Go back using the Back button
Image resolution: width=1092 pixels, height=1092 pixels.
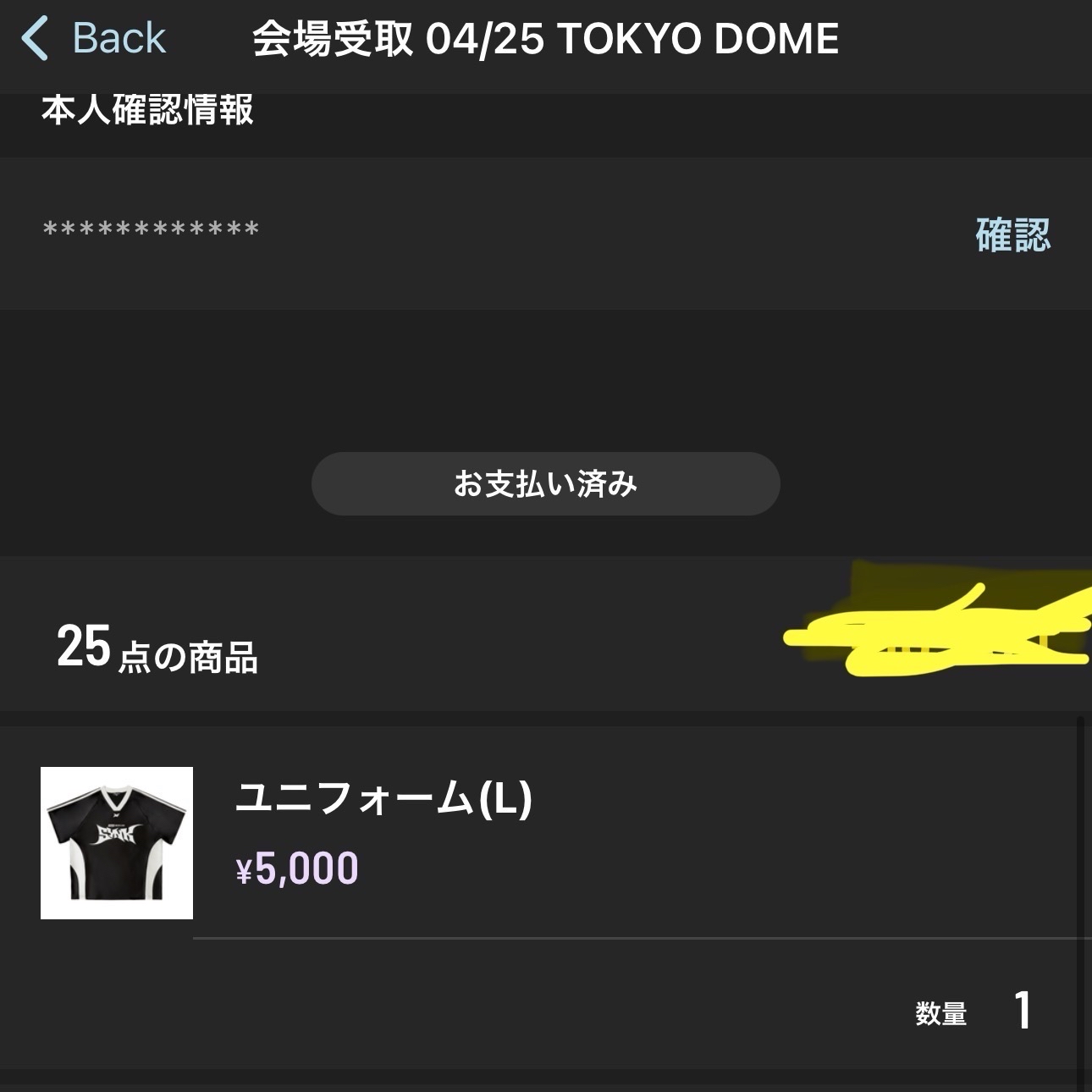click(x=93, y=39)
